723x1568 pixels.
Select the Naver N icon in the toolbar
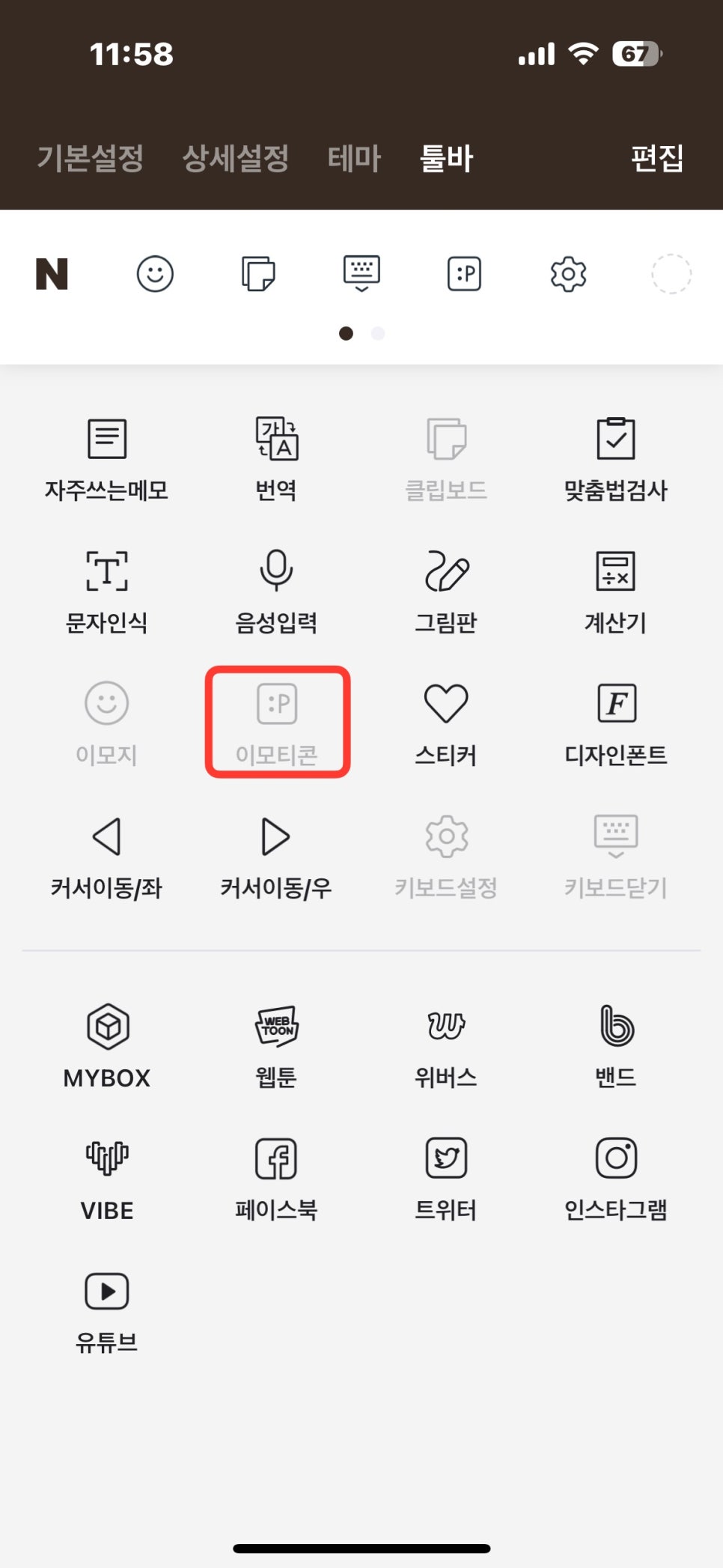52,274
